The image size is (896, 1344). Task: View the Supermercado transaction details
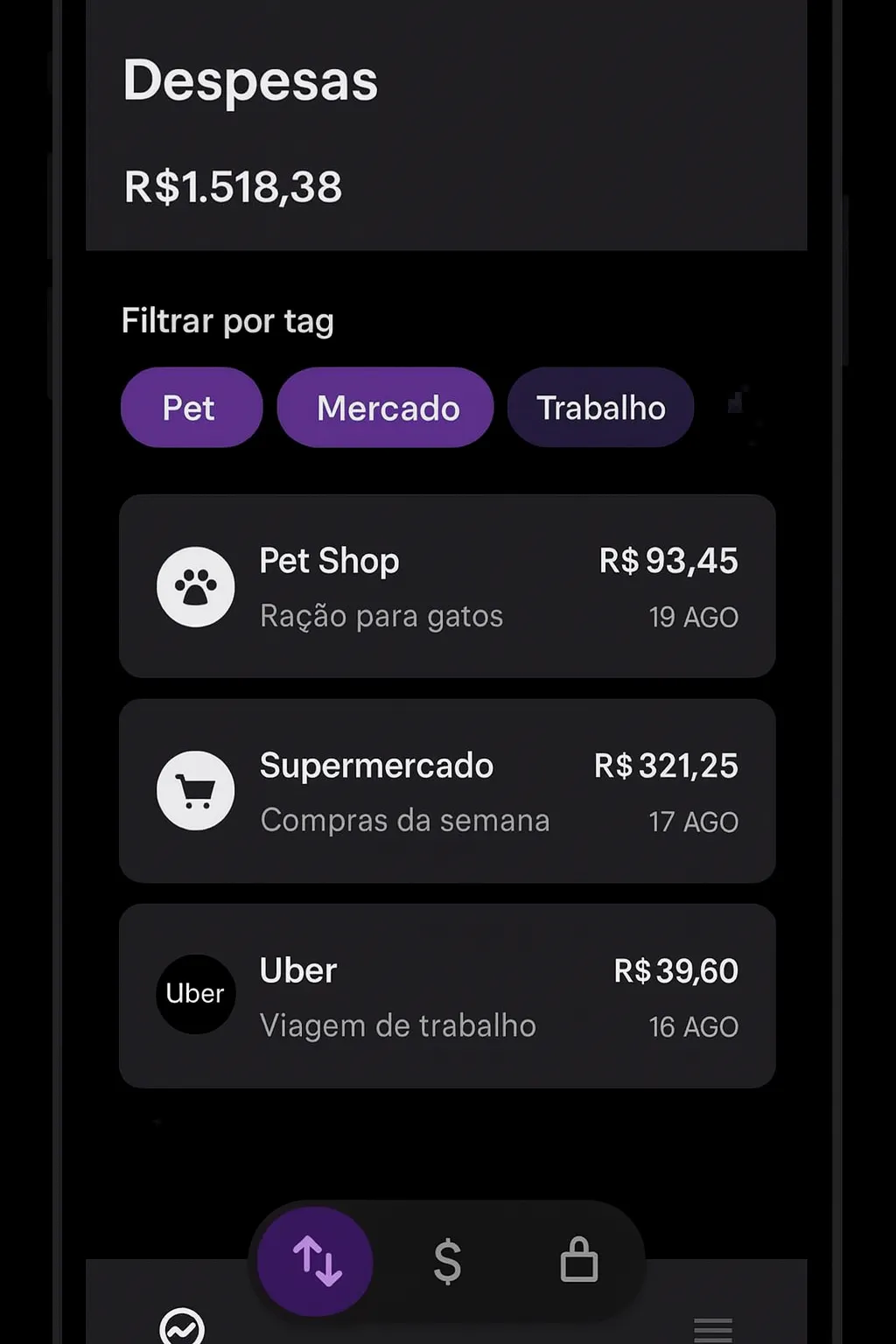(x=447, y=791)
